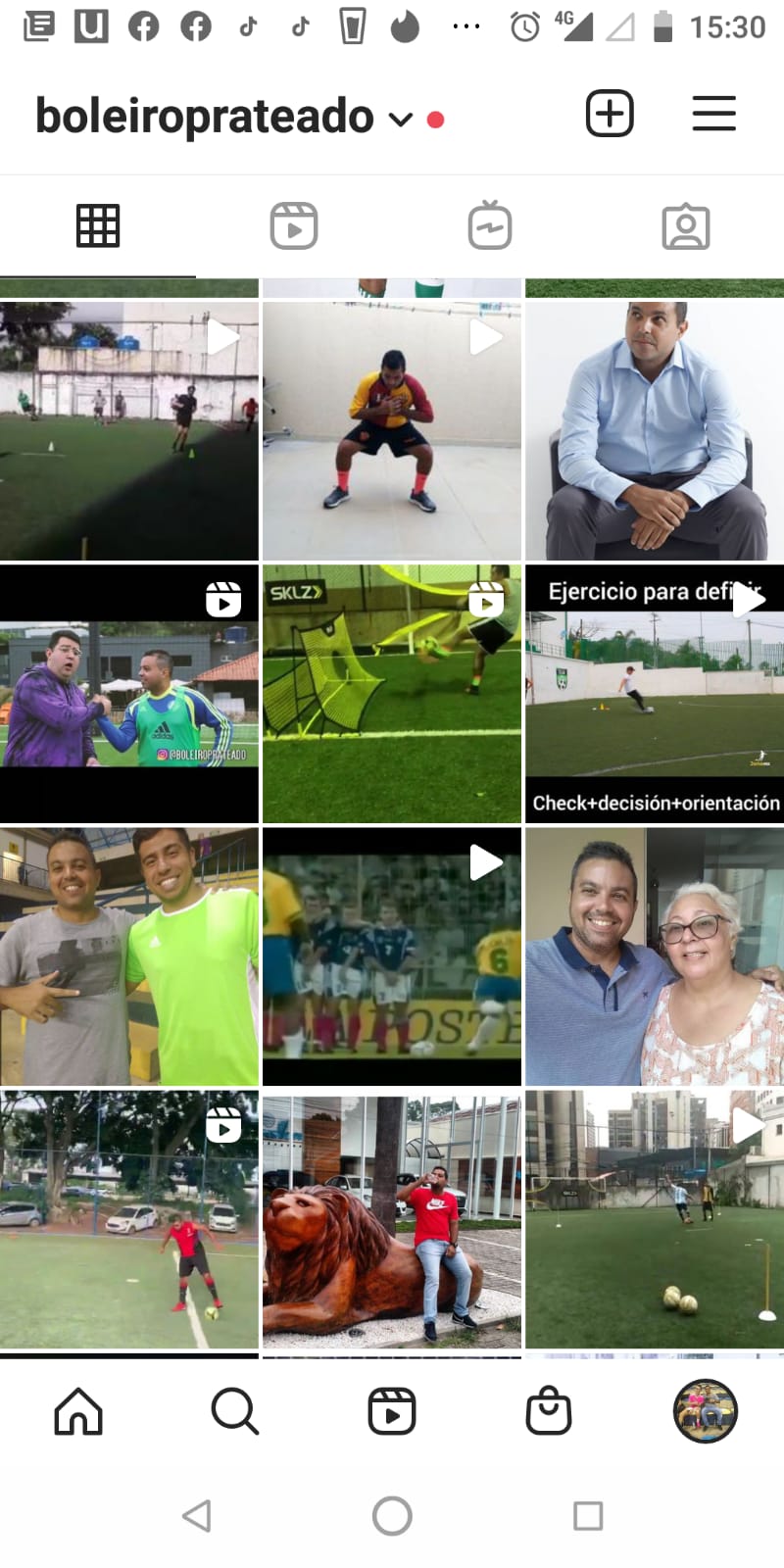Select the grid posts tab
The height and width of the screenshot is (1568, 784).
tap(98, 226)
